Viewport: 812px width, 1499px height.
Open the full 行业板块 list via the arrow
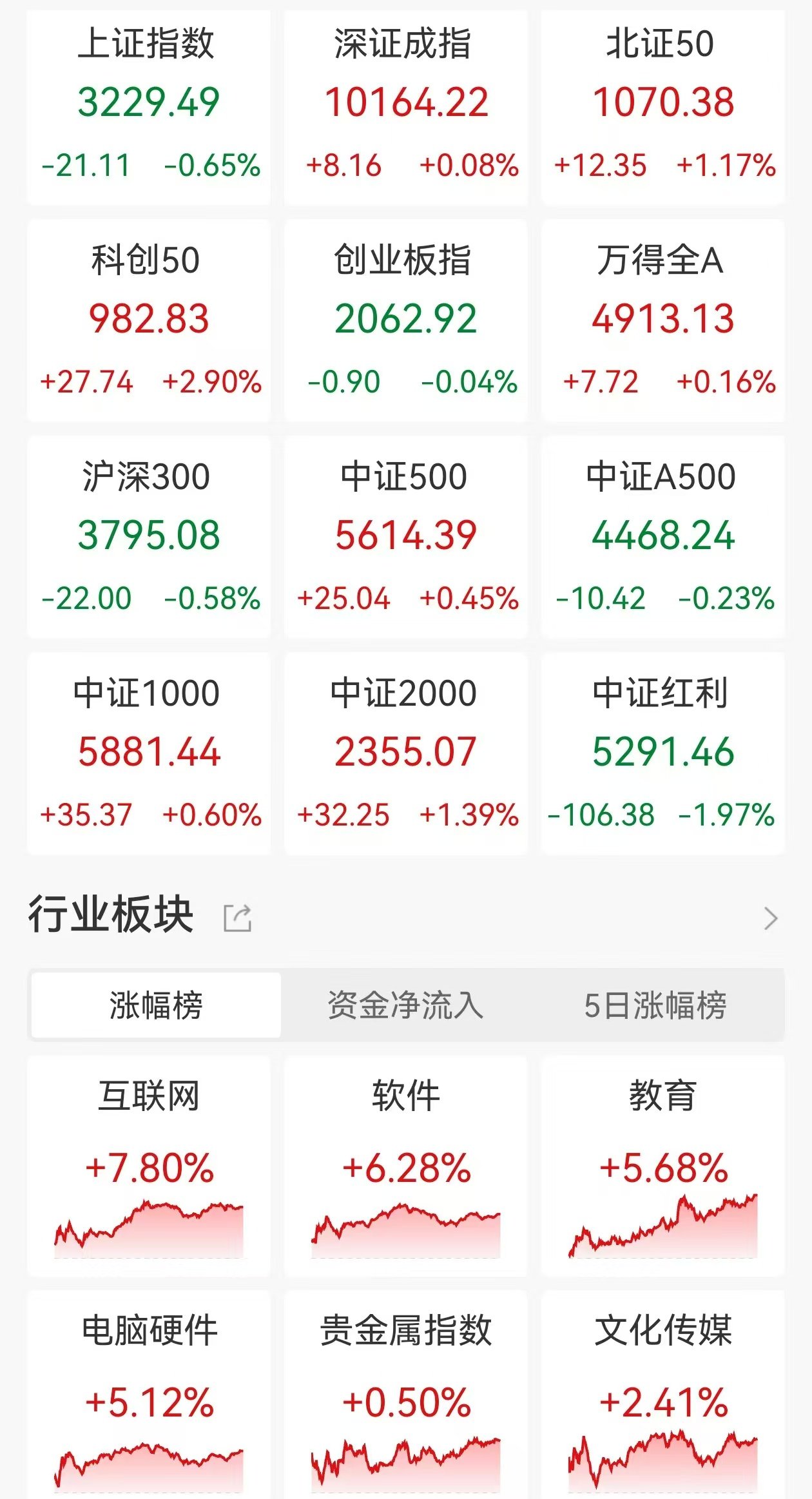click(x=770, y=918)
